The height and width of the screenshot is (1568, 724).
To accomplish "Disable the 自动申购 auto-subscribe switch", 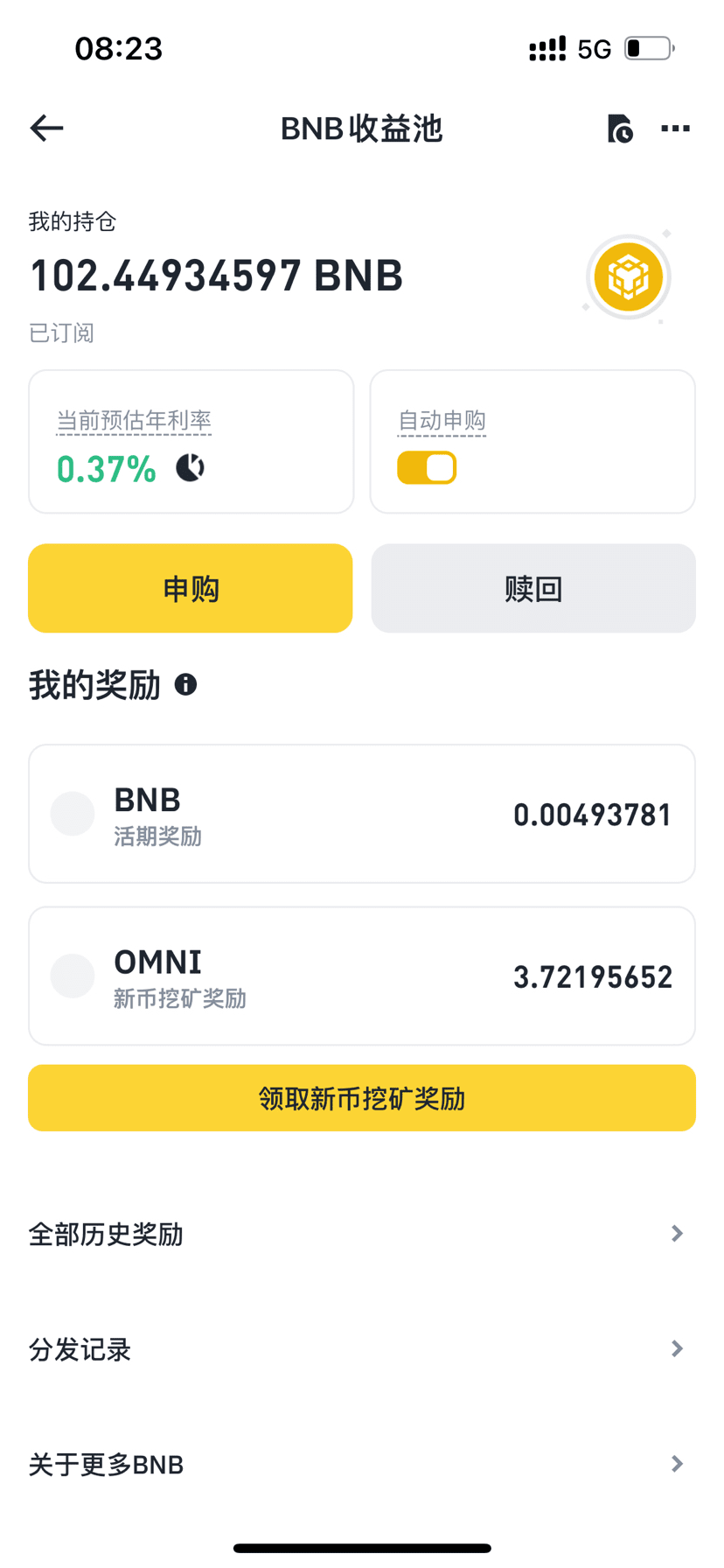I will 427,468.
